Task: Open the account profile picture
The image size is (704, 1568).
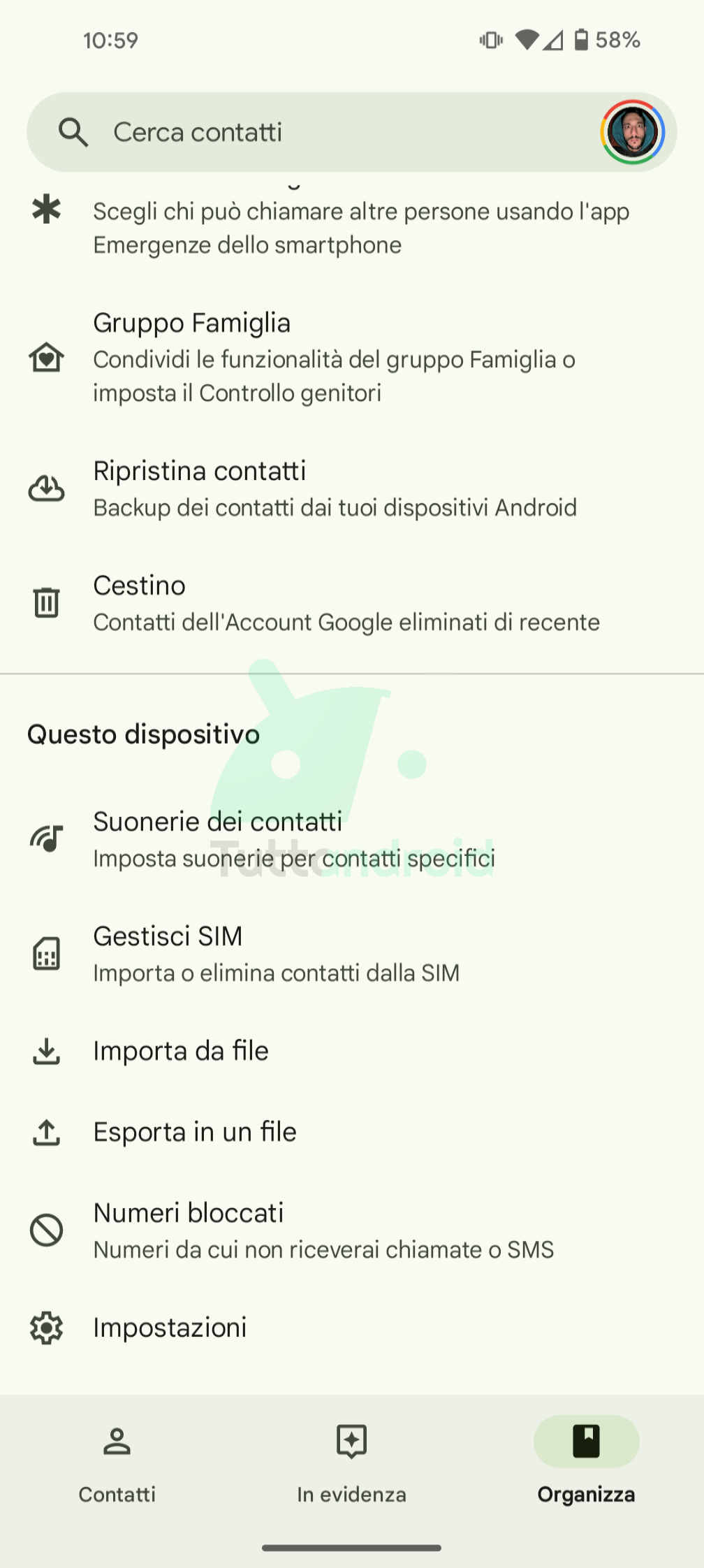Action: [632, 132]
